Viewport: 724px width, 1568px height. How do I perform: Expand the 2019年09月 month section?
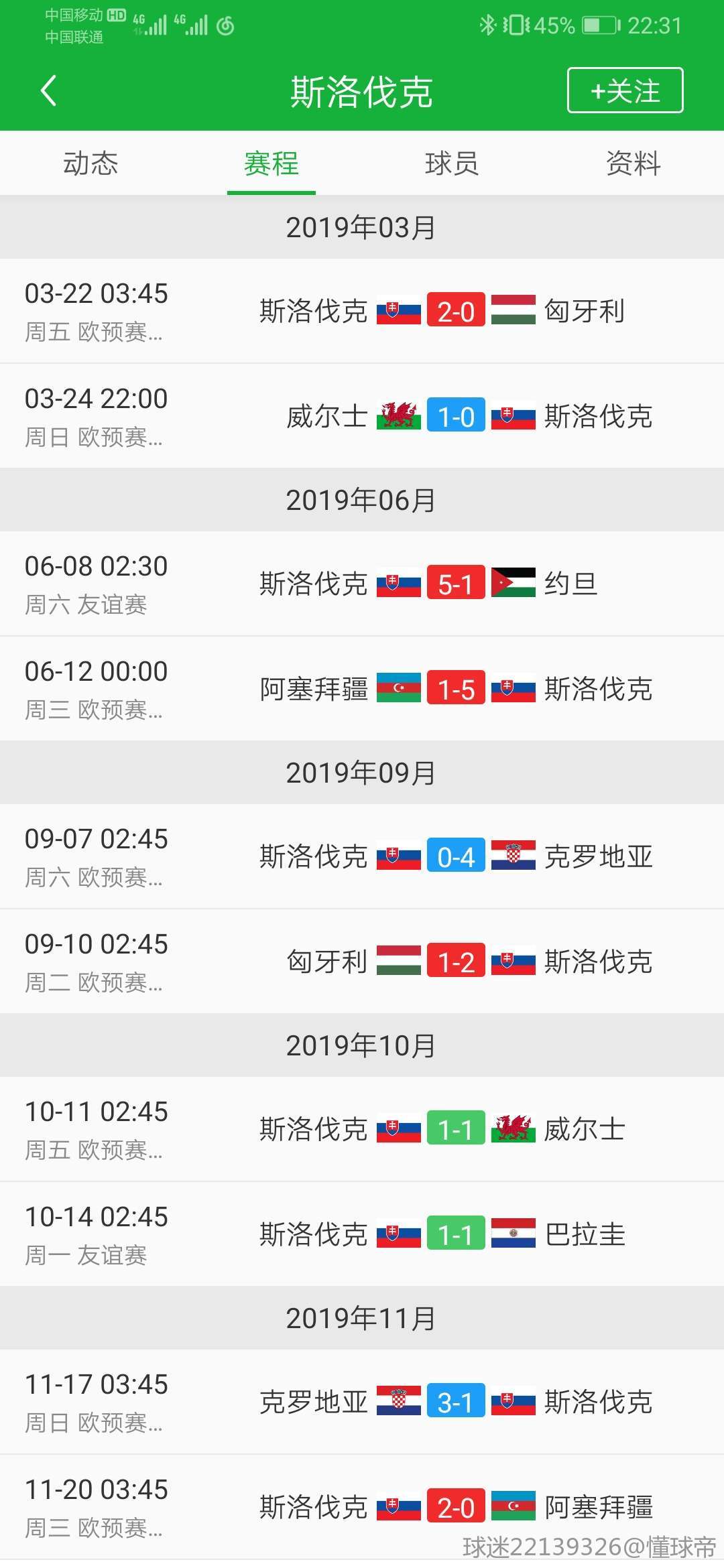click(x=362, y=772)
